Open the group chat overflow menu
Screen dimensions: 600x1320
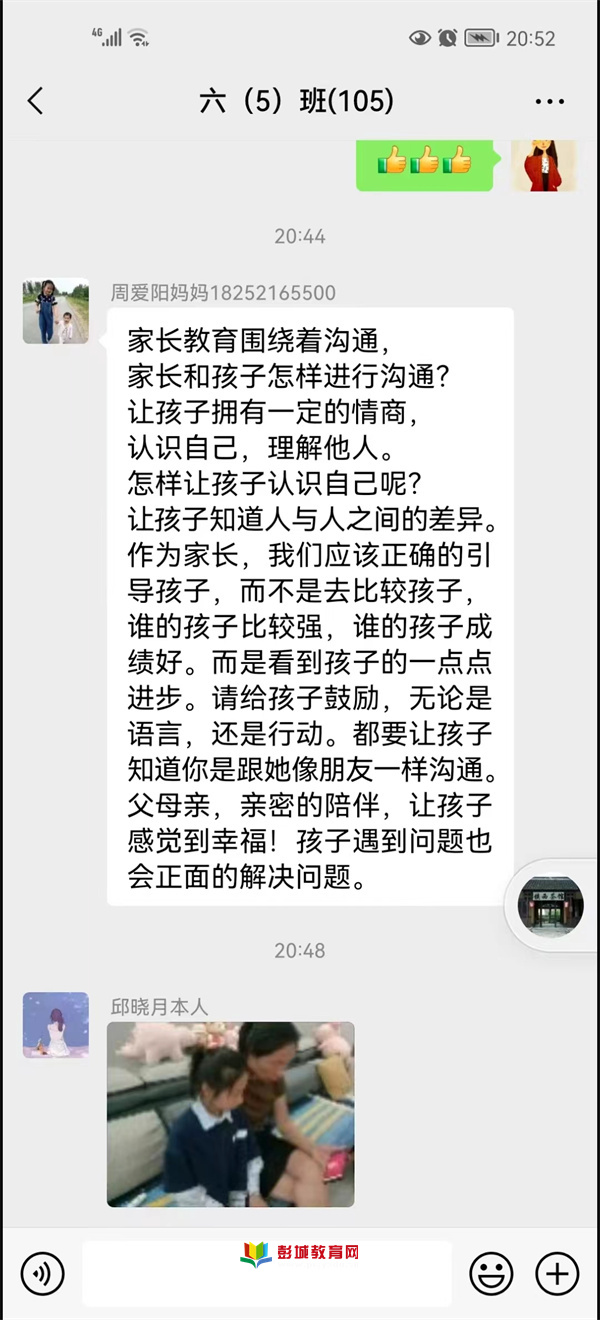click(x=550, y=101)
